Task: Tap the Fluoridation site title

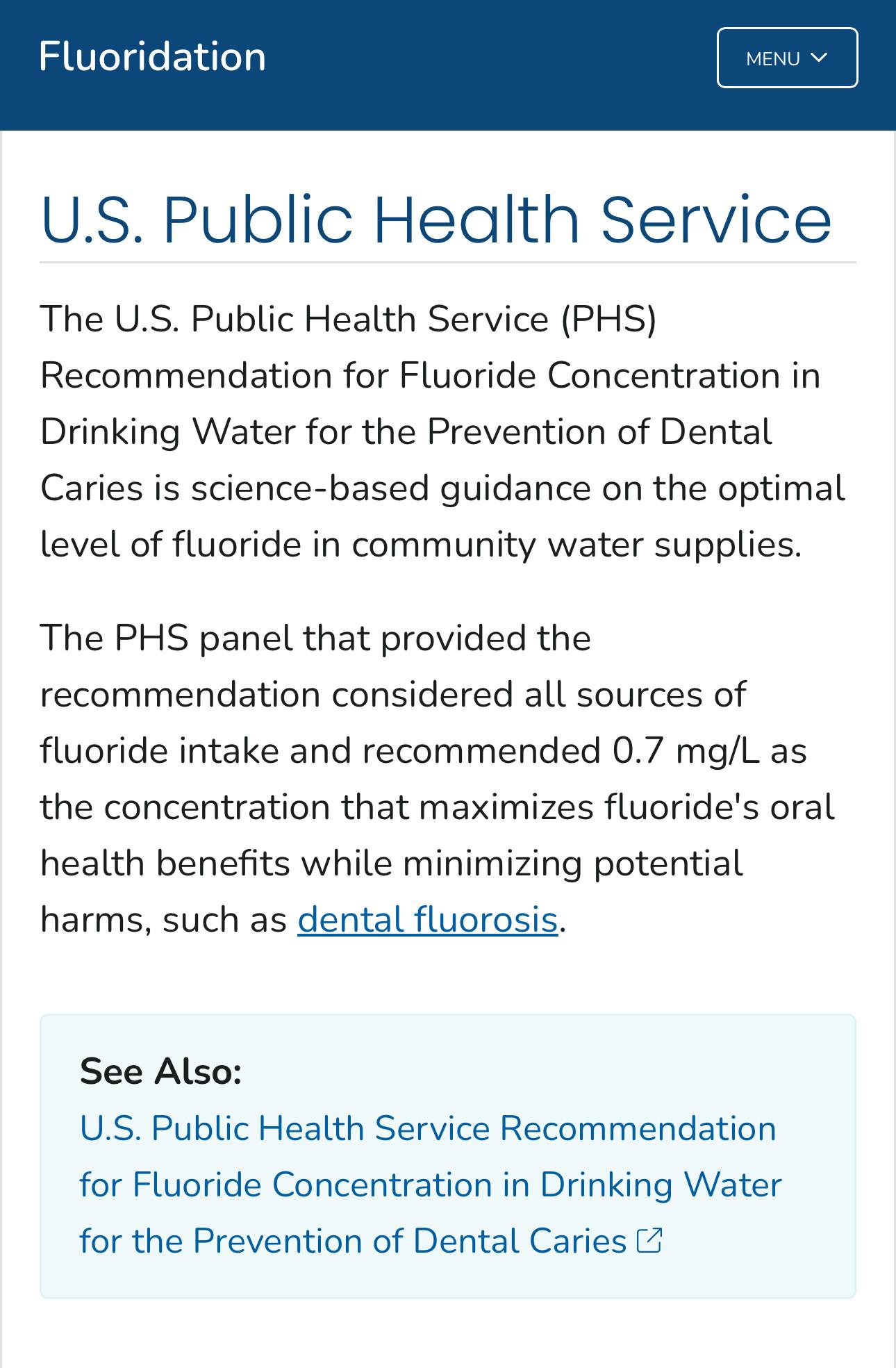Action: pos(152,57)
